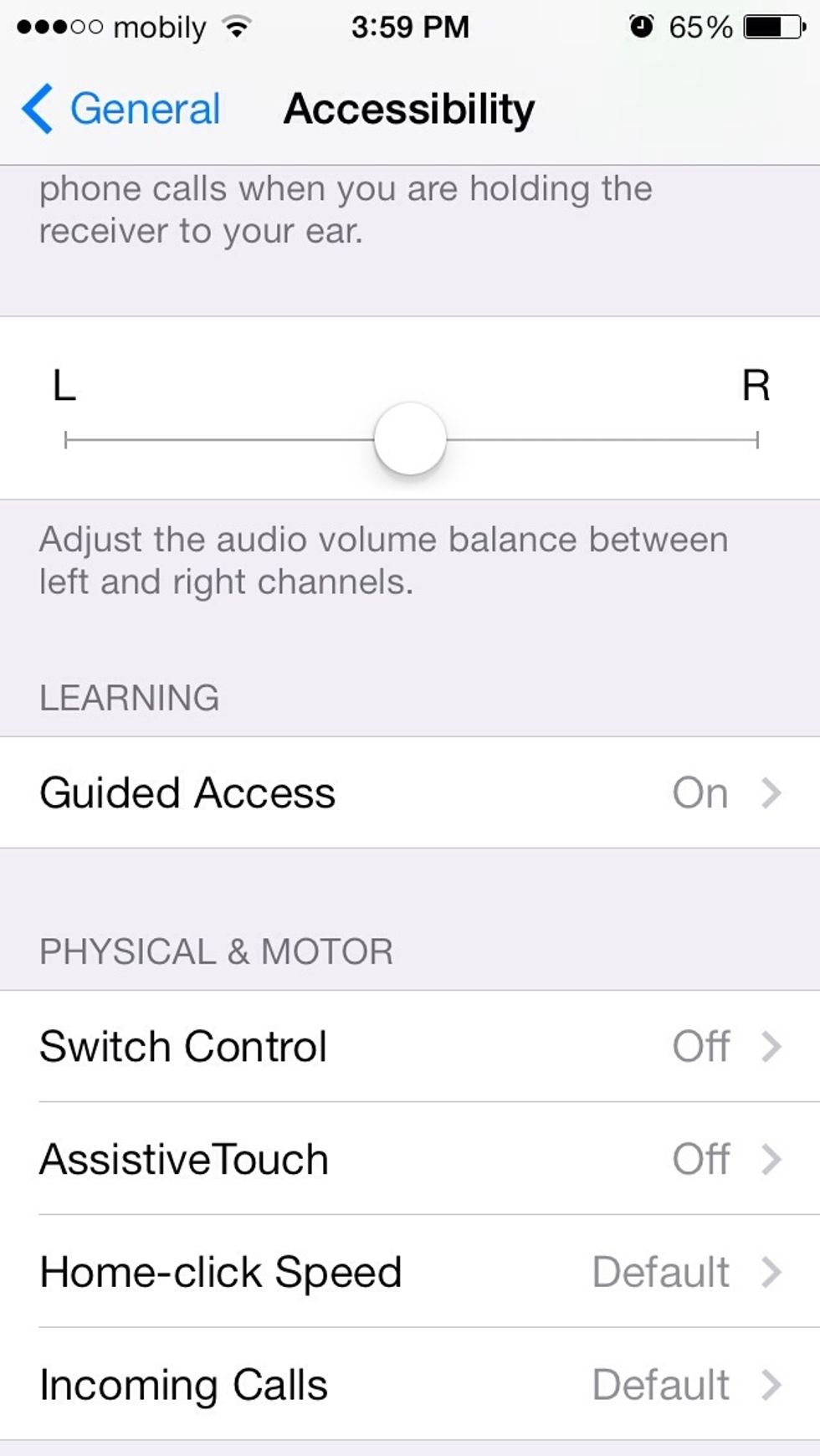Open Switch Control settings

(x=377, y=1046)
